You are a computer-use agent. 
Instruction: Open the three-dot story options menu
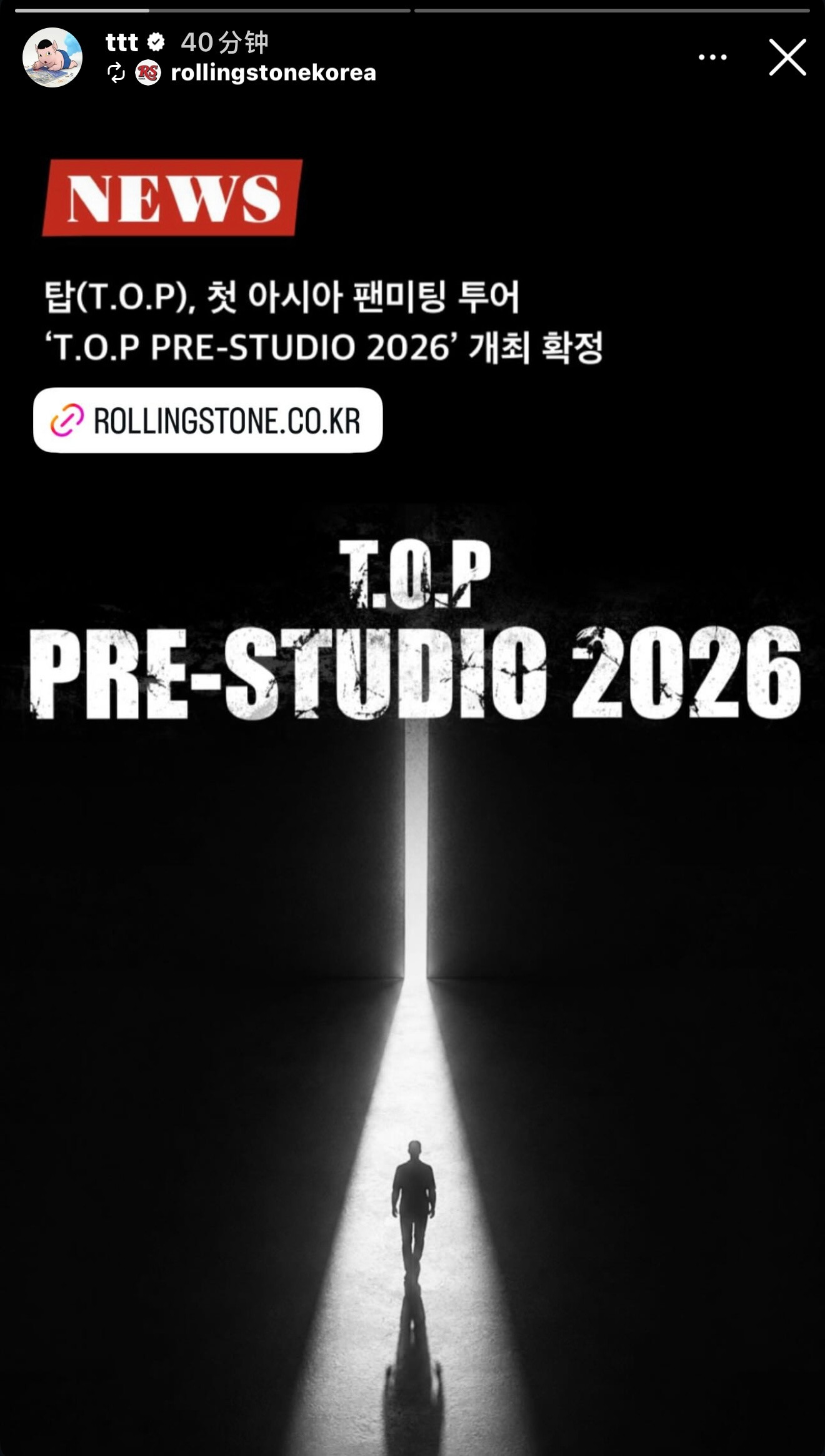click(712, 57)
